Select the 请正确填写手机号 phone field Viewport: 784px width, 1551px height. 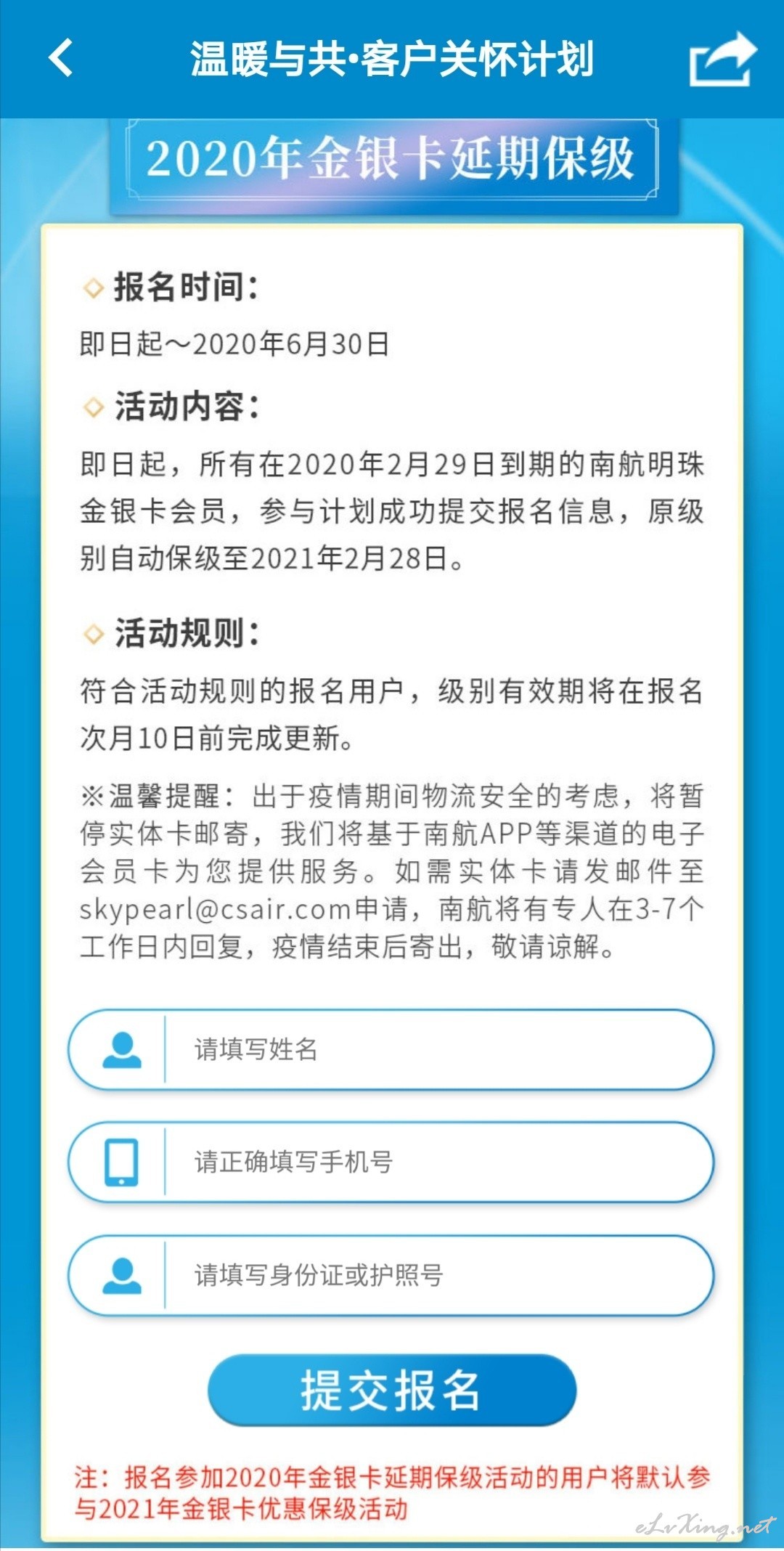[x=391, y=1162]
